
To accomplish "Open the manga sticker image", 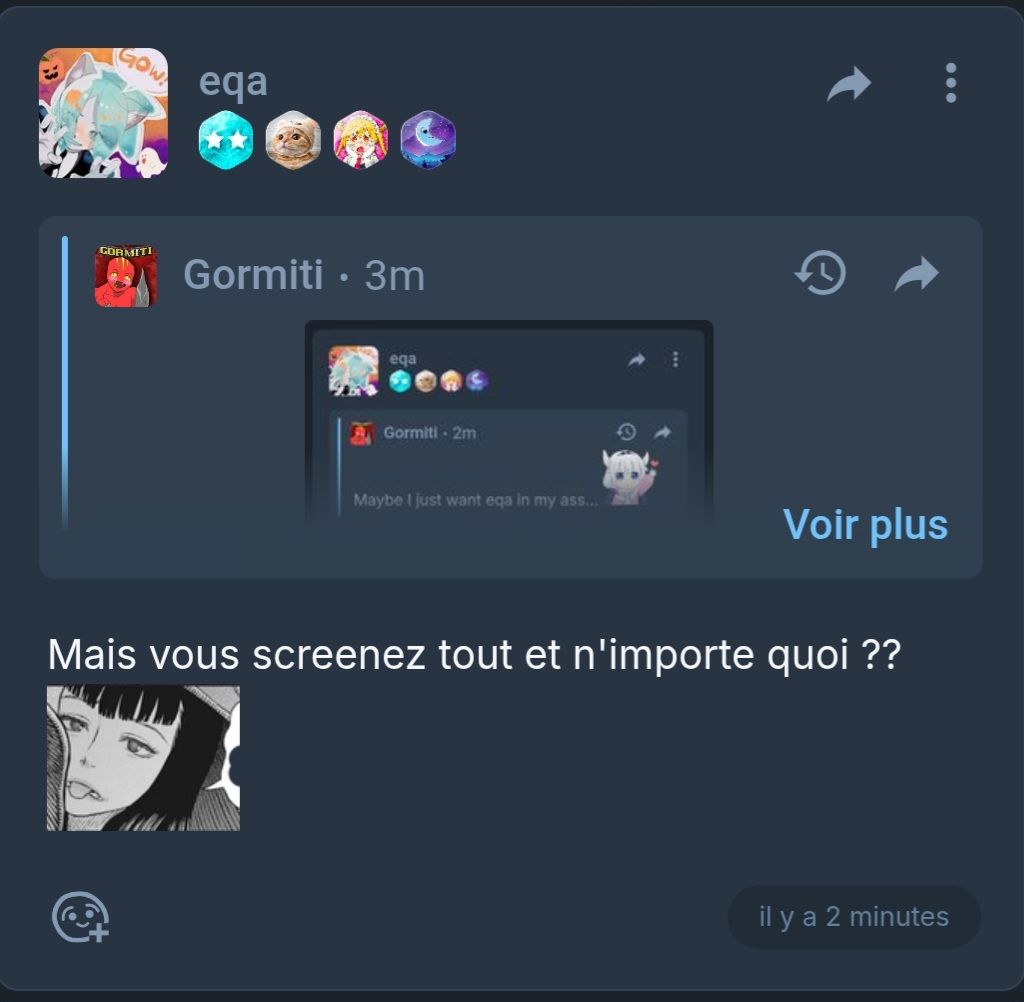I will click(x=143, y=758).
